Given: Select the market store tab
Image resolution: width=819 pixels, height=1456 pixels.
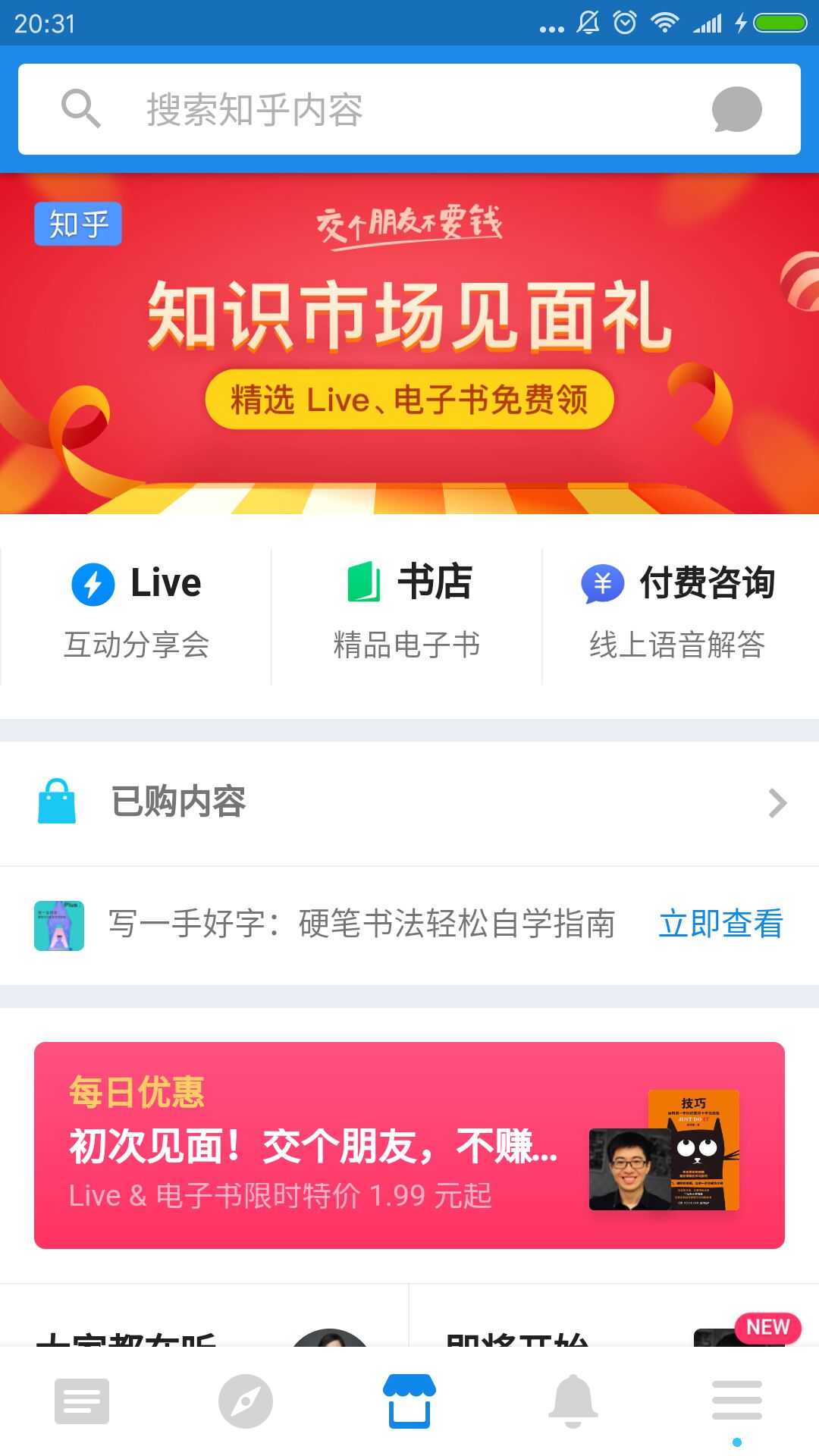Looking at the screenshot, I should click(x=409, y=1401).
